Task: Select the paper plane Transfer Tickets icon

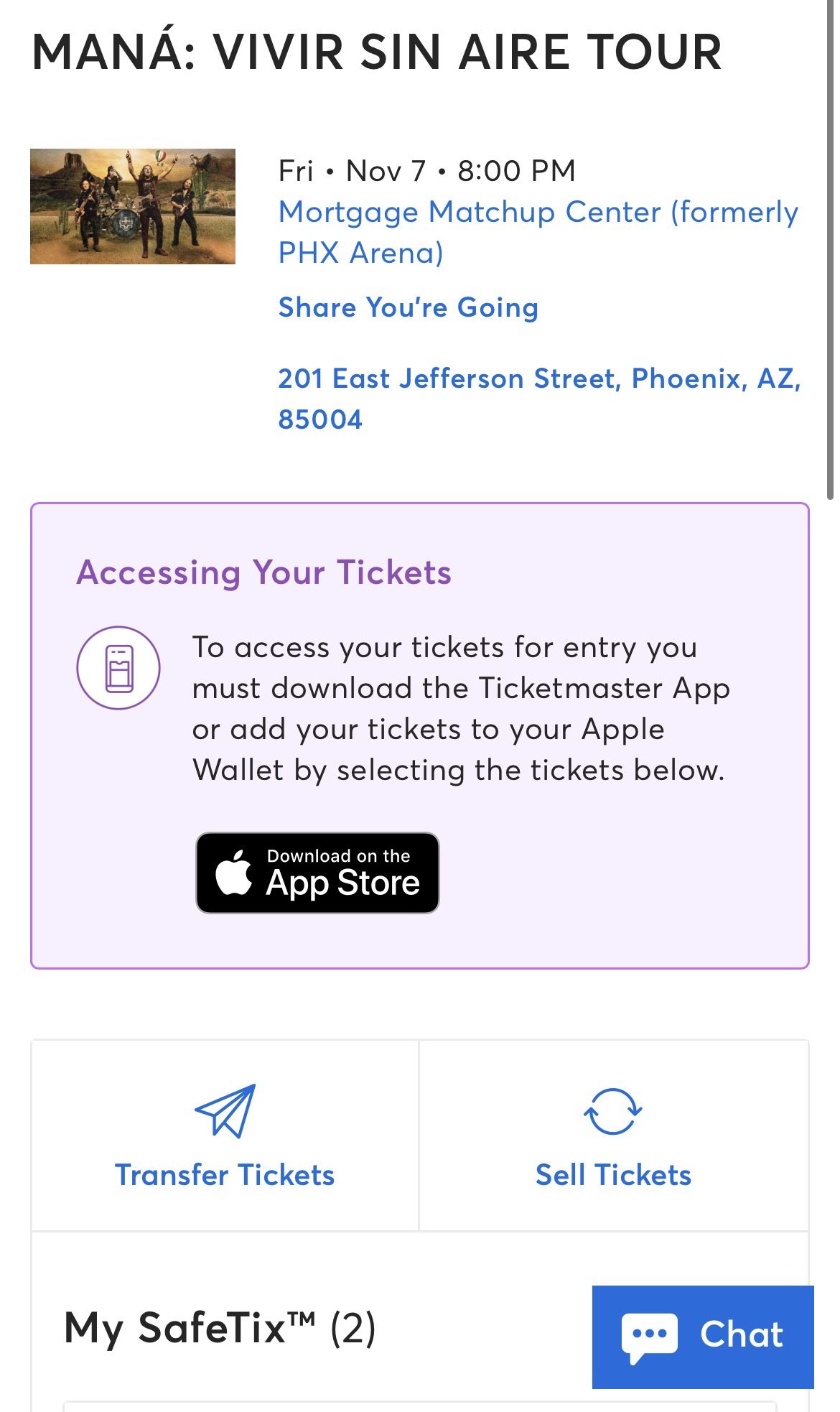Action: pyautogui.click(x=225, y=1115)
